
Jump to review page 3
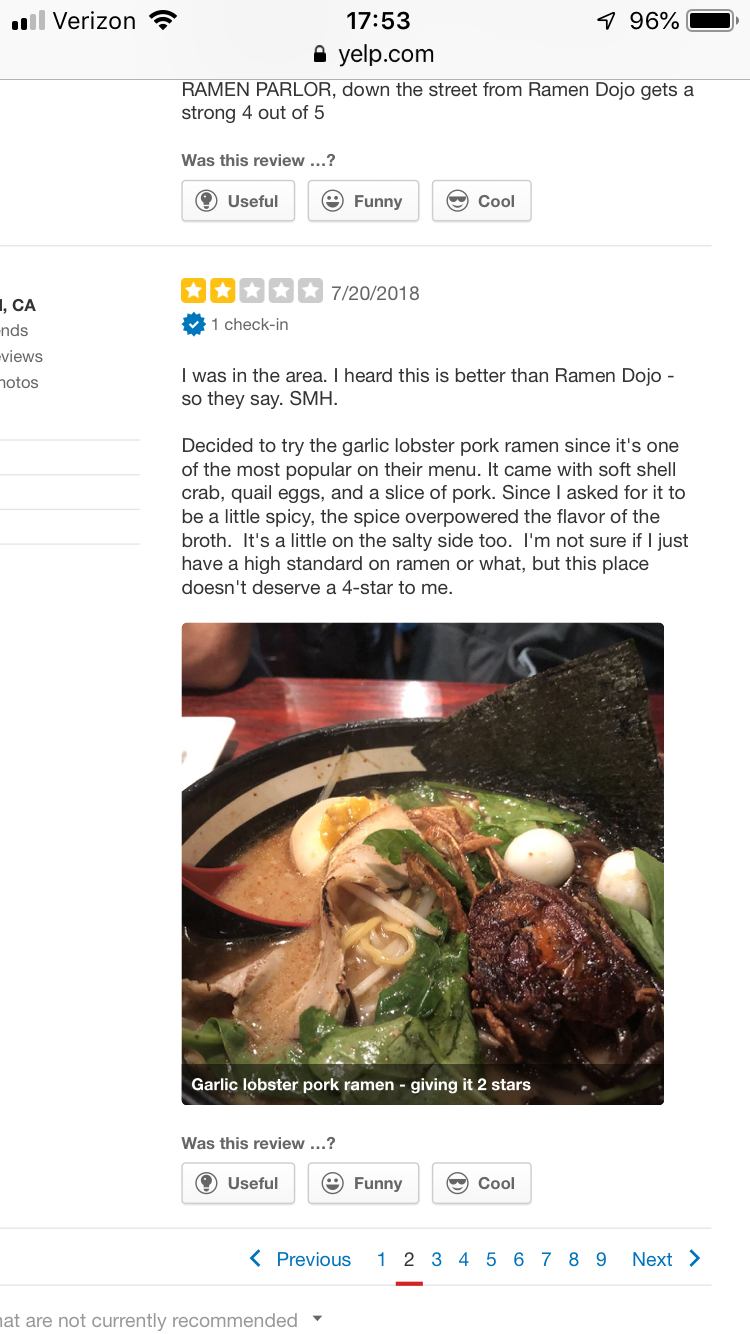click(437, 1259)
